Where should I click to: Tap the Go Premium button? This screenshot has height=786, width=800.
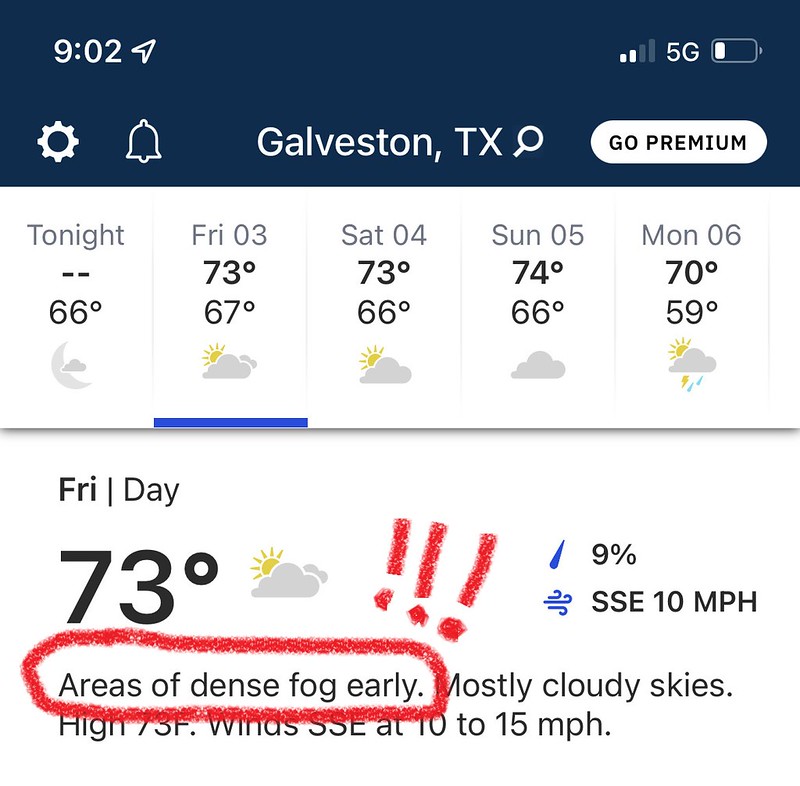[x=678, y=142]
